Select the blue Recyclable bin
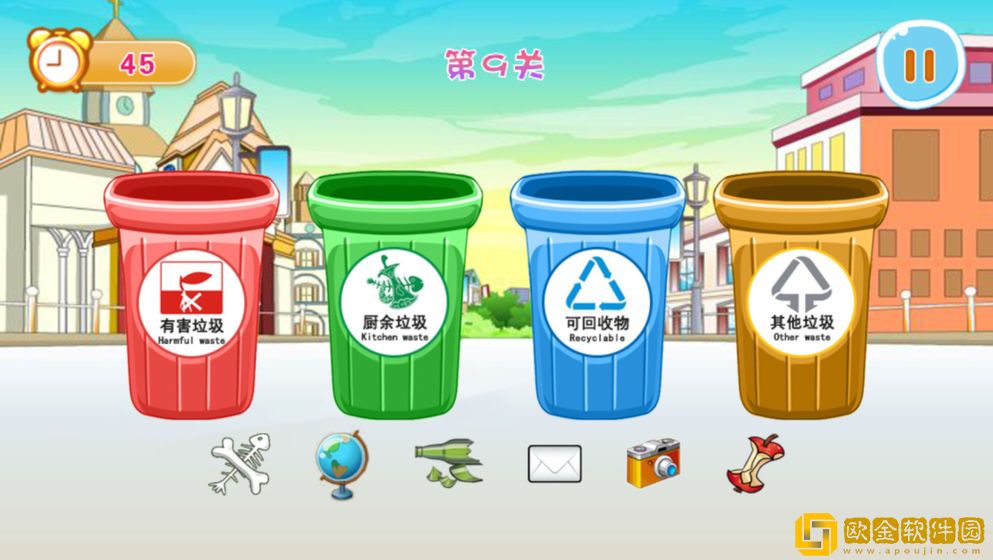The height and width of the screenshot is (560, 993). tap(597, 300)
